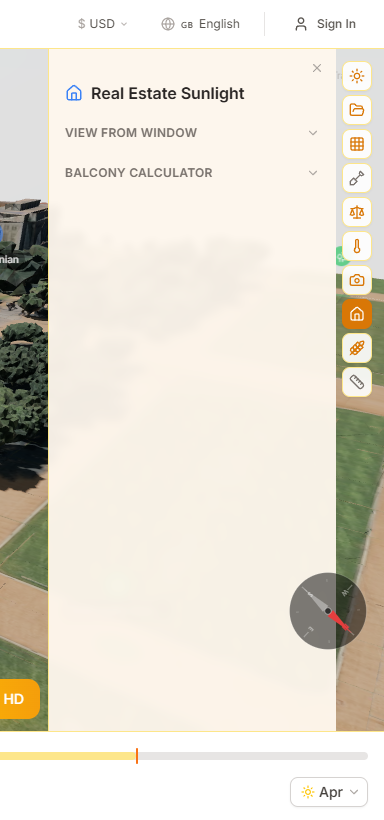
Task: Open the USD currency dropdown
Action: click(103, 24)
